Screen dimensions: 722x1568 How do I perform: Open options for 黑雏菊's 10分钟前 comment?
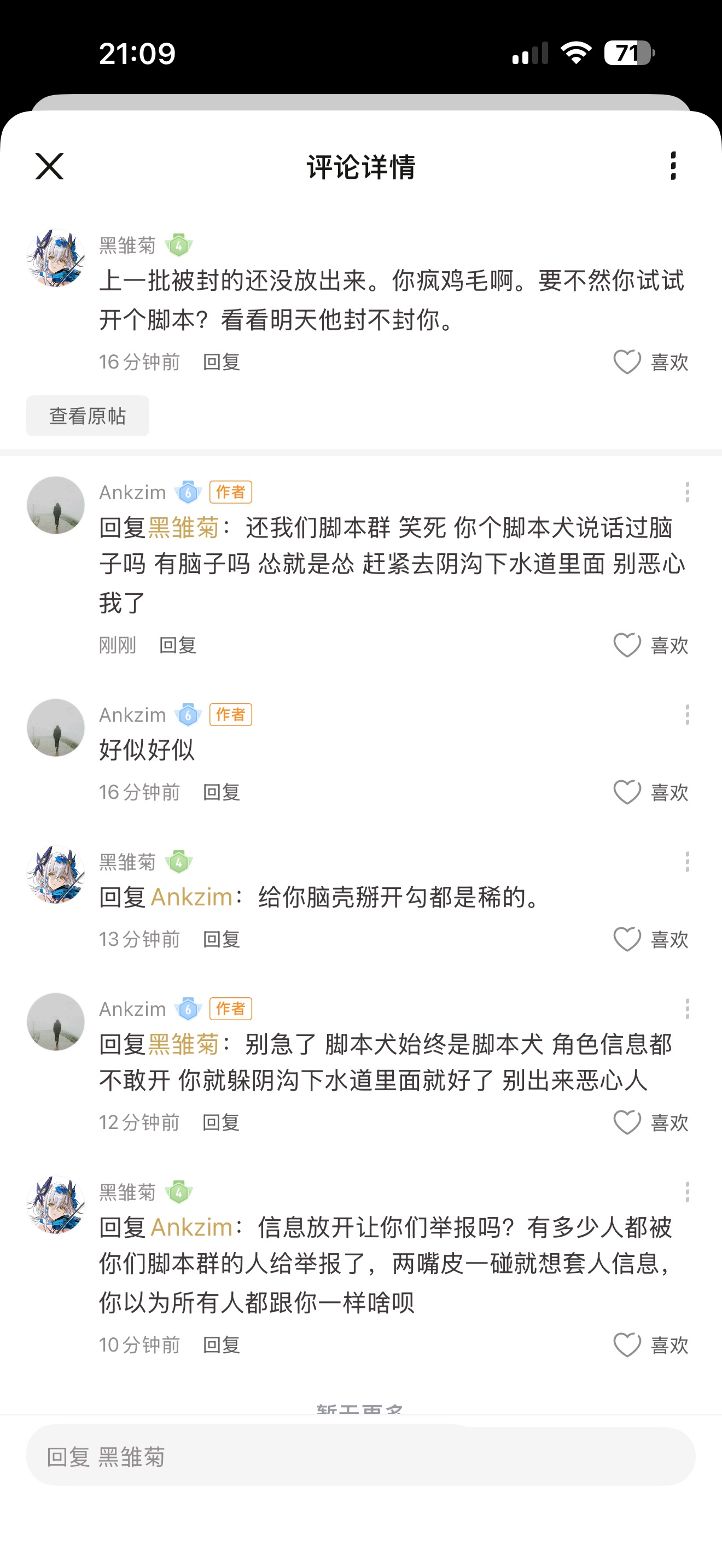[x=688, y=1192]
